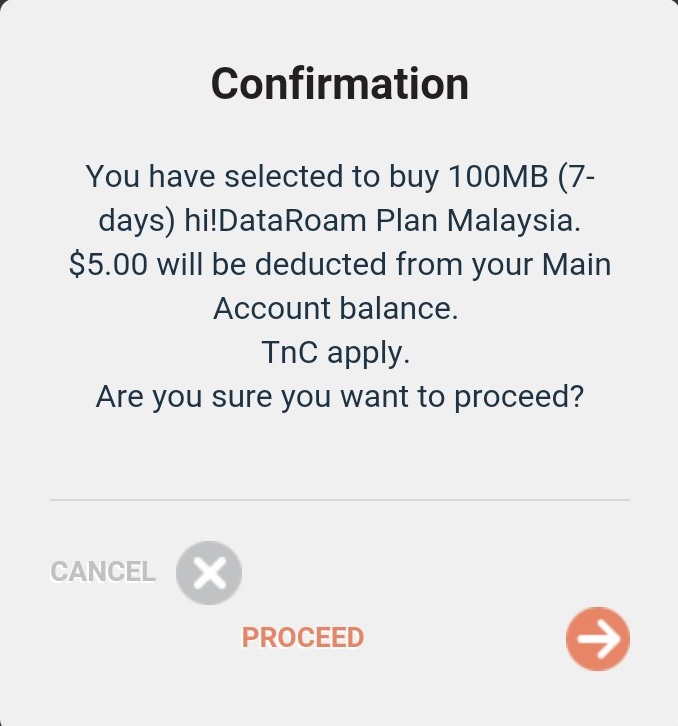Viewport: 678px width, 726px height.
Task: Tap the grey X cancel icon
Action: pos(209,574)
